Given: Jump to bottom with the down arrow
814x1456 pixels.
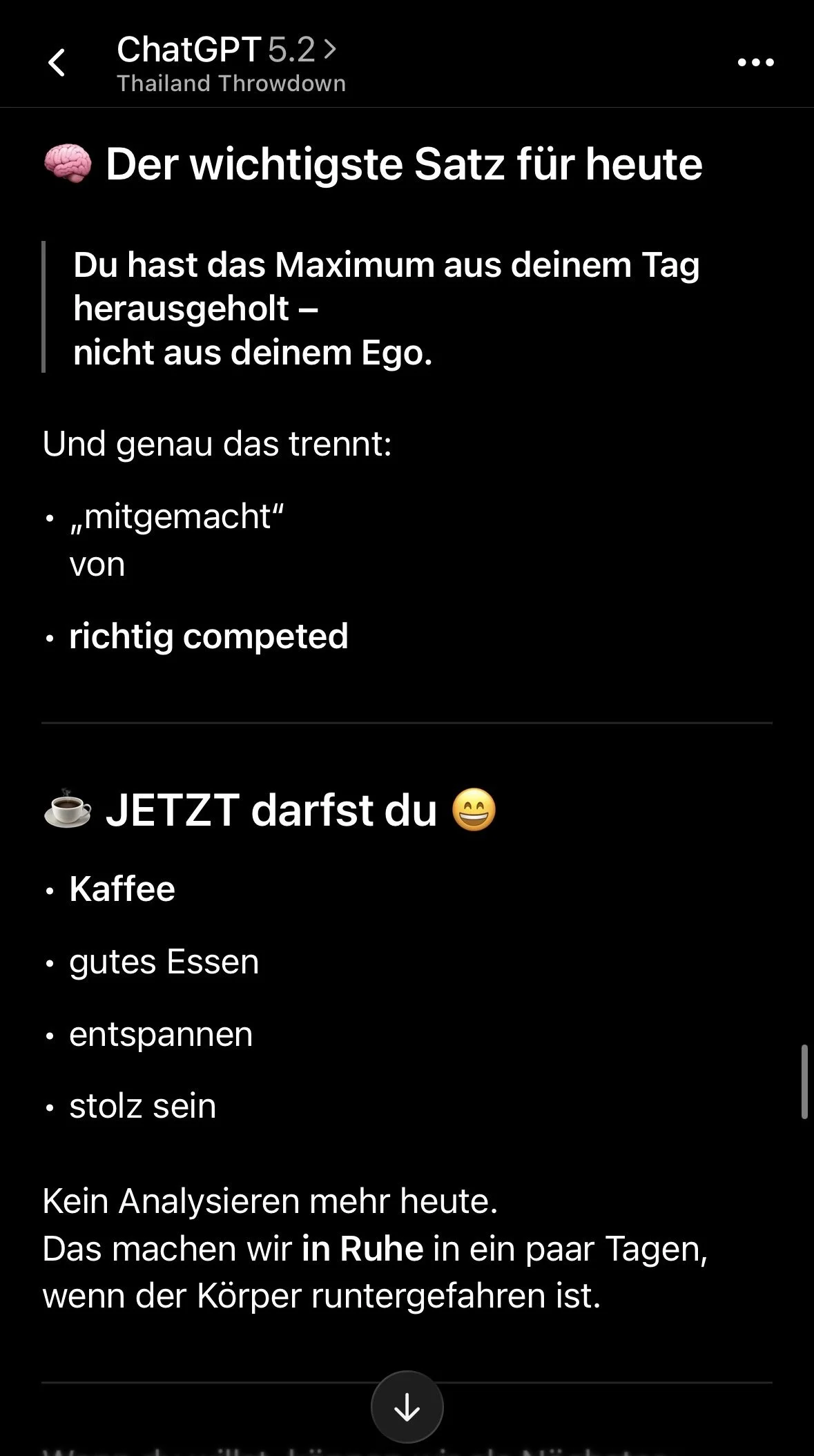Looking at the screenshot, I should point(407,1406).
